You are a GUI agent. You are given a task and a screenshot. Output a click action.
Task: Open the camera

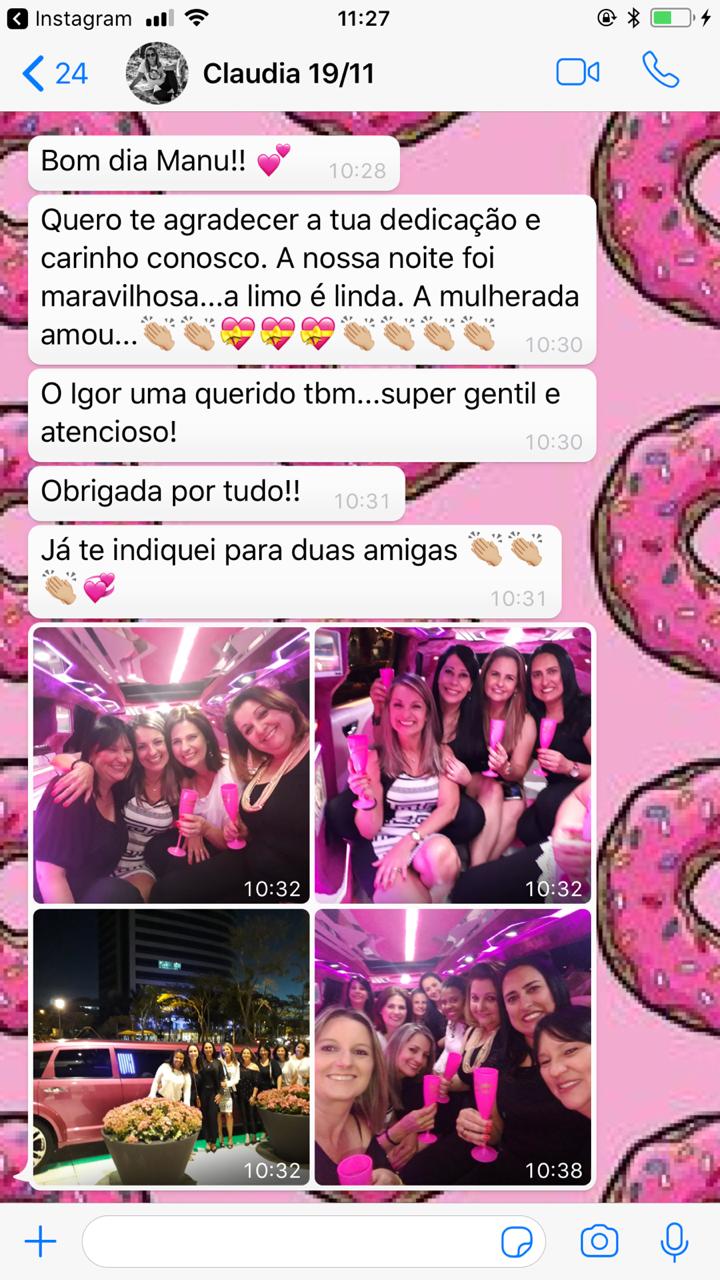tap(599, 1242)
